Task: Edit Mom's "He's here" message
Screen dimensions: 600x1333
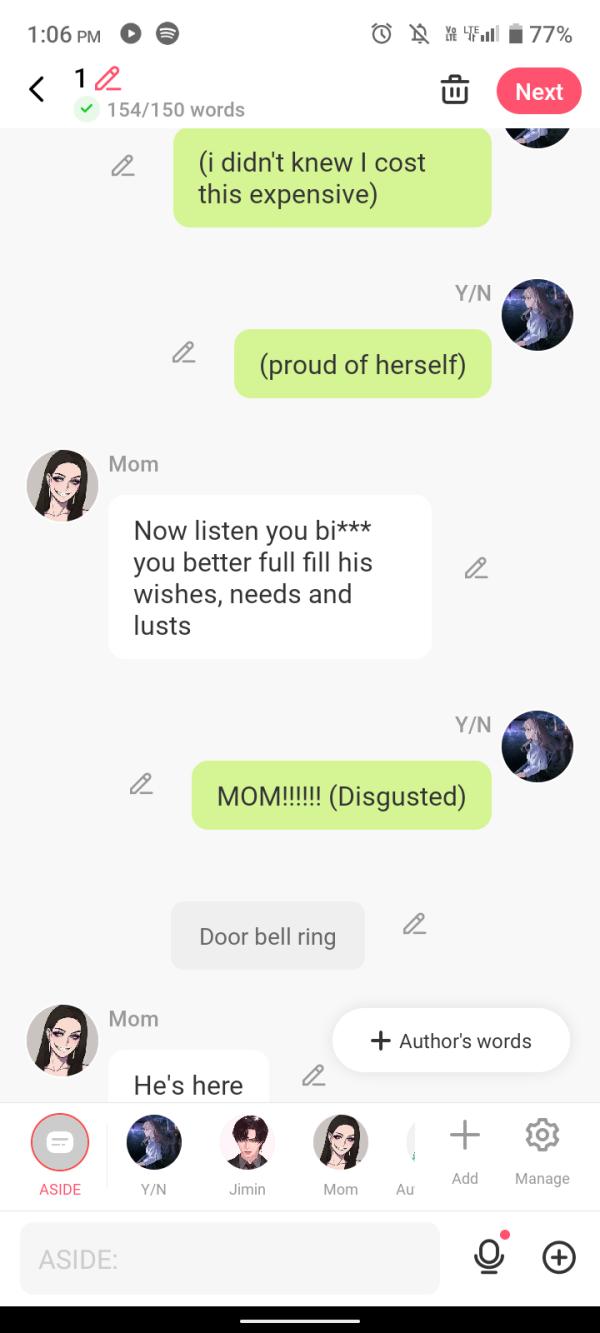Action: (x=313, y=1075)
